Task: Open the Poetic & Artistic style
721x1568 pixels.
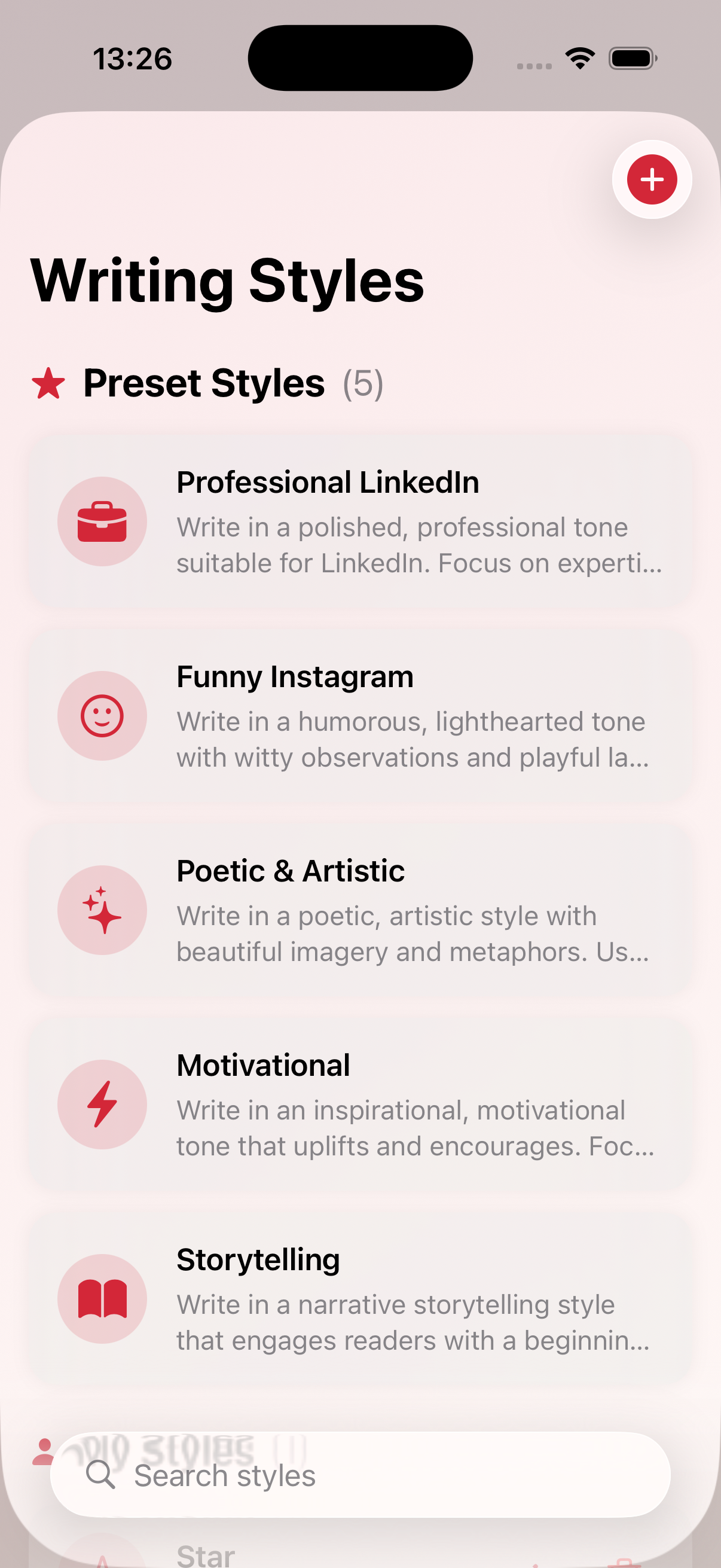Action: coord(360,910)
